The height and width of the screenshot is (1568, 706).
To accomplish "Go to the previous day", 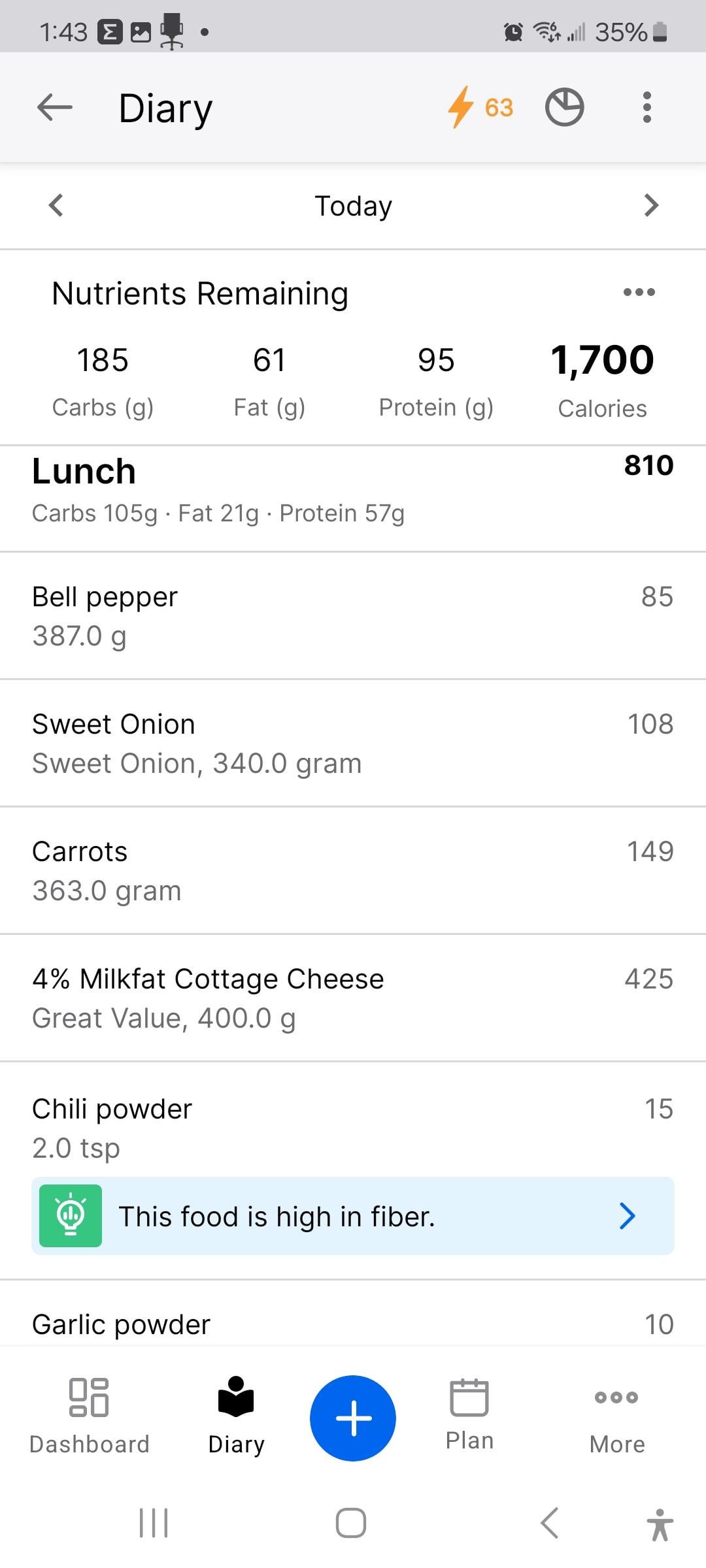I will [x=56, y=205].
